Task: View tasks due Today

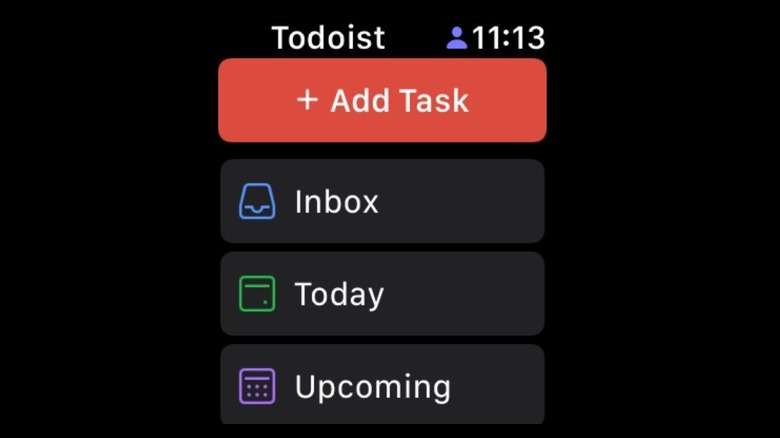Action: click(x=382, y=294)
